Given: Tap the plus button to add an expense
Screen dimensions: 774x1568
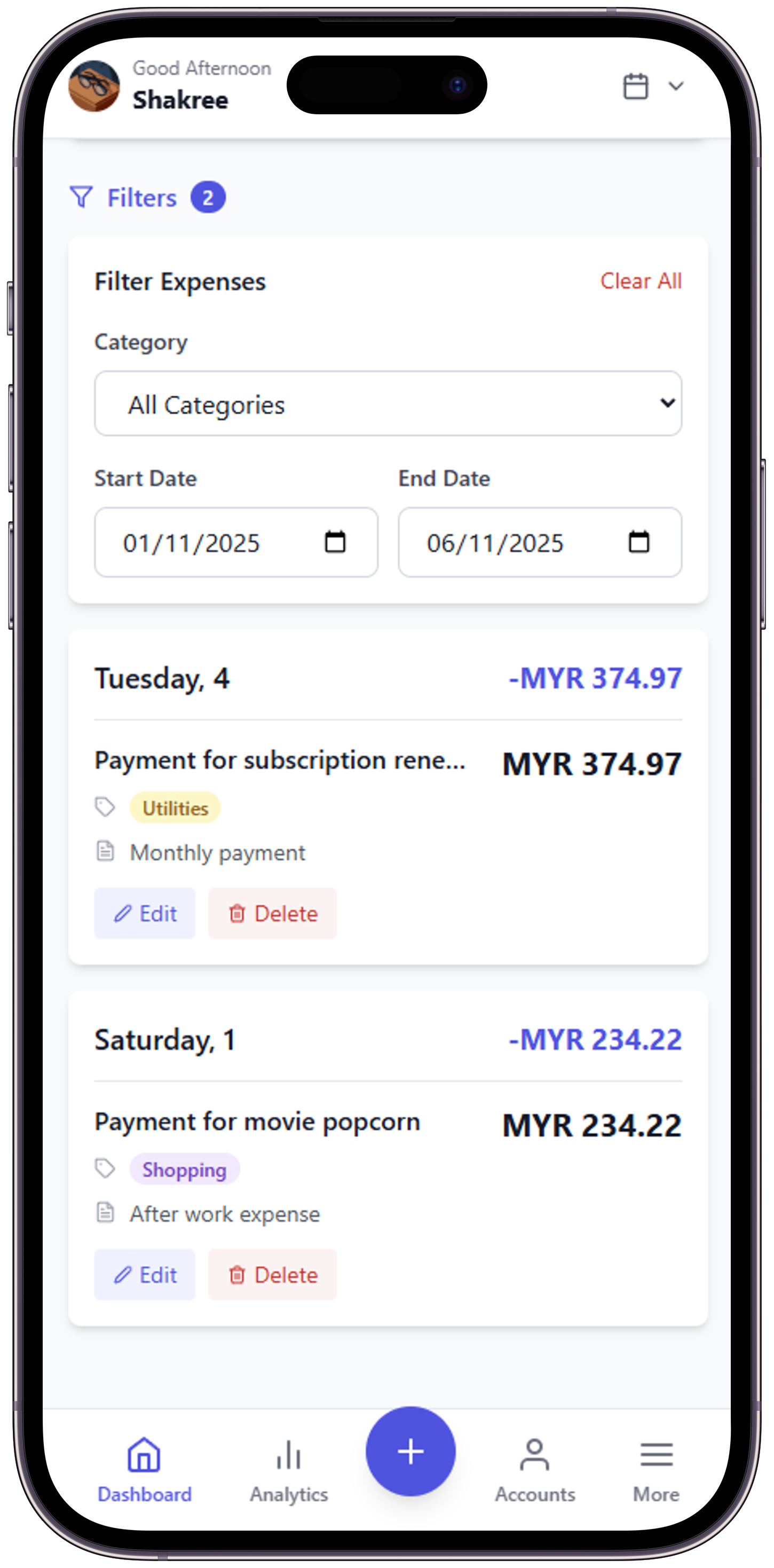Looking at the screenshot, I should pyautogui.click(x=410, y=1451).
